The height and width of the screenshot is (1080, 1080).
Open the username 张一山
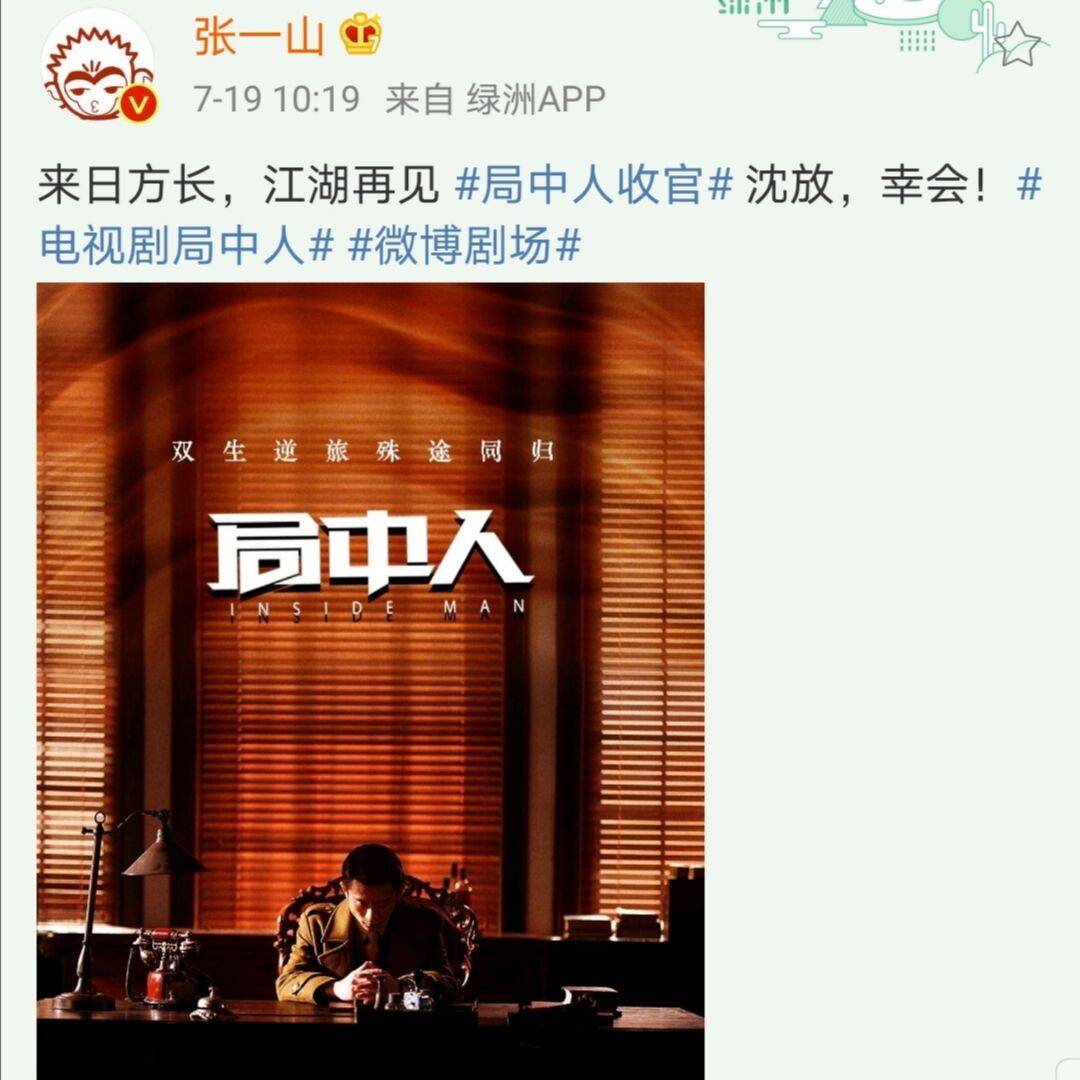259,38
